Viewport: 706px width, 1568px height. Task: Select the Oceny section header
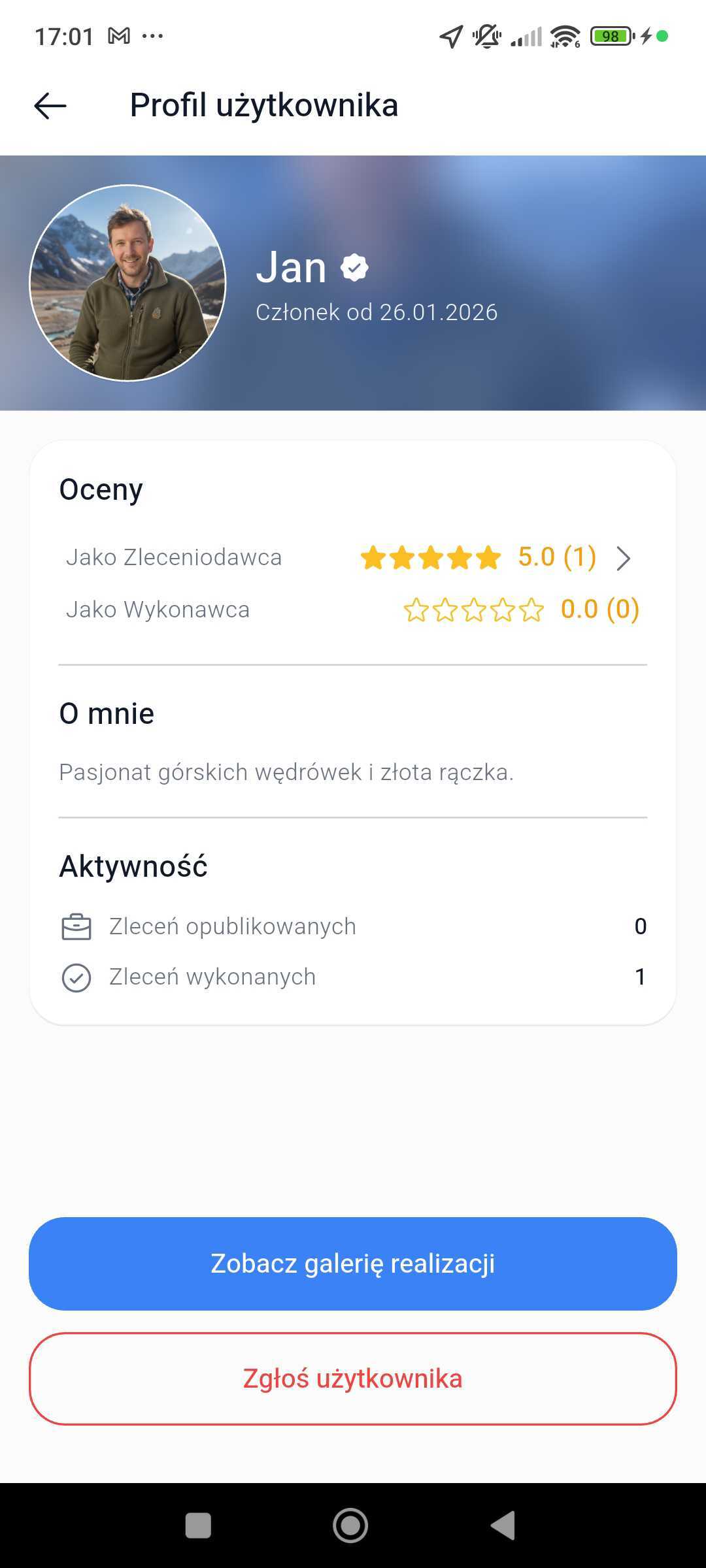[x=101, y=489]
